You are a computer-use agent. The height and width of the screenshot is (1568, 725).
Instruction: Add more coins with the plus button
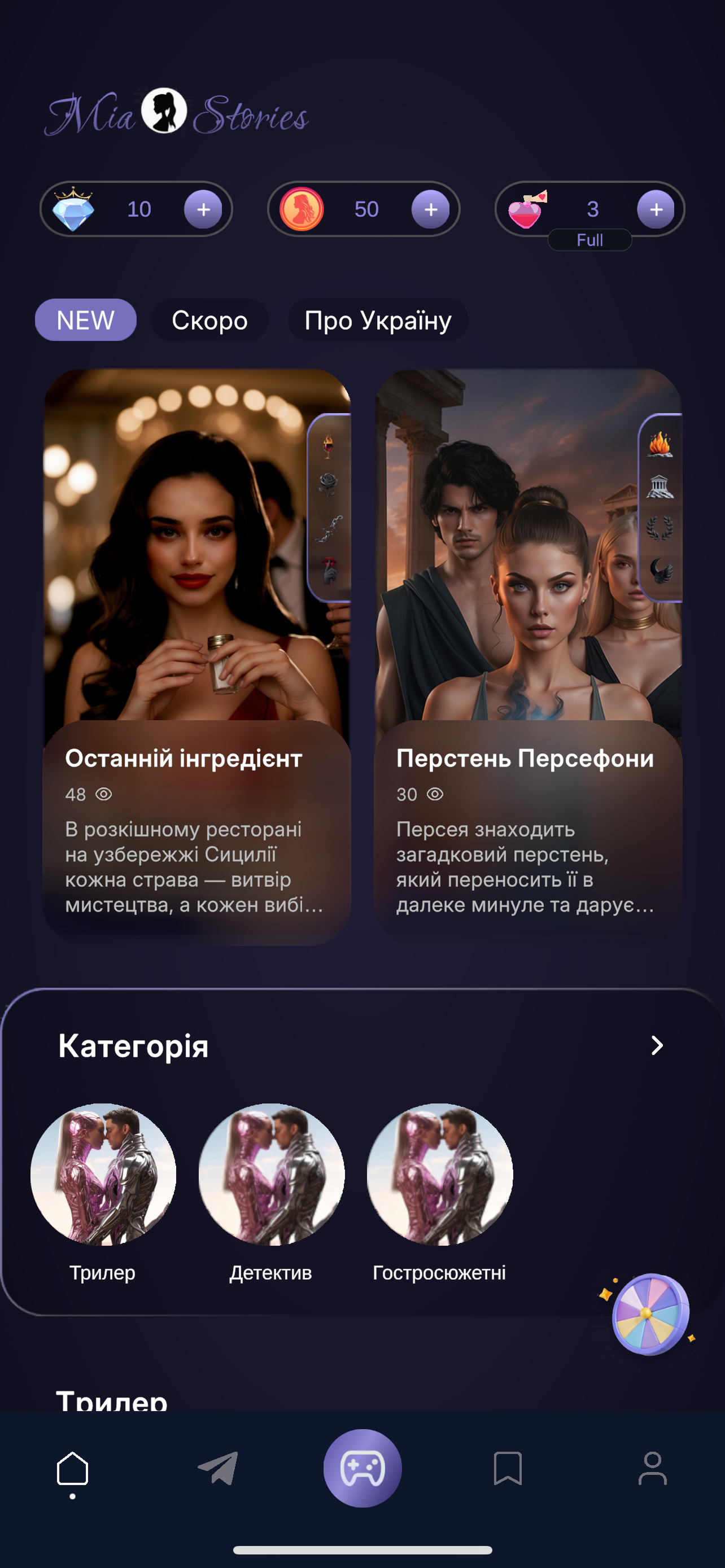(430, 209)
